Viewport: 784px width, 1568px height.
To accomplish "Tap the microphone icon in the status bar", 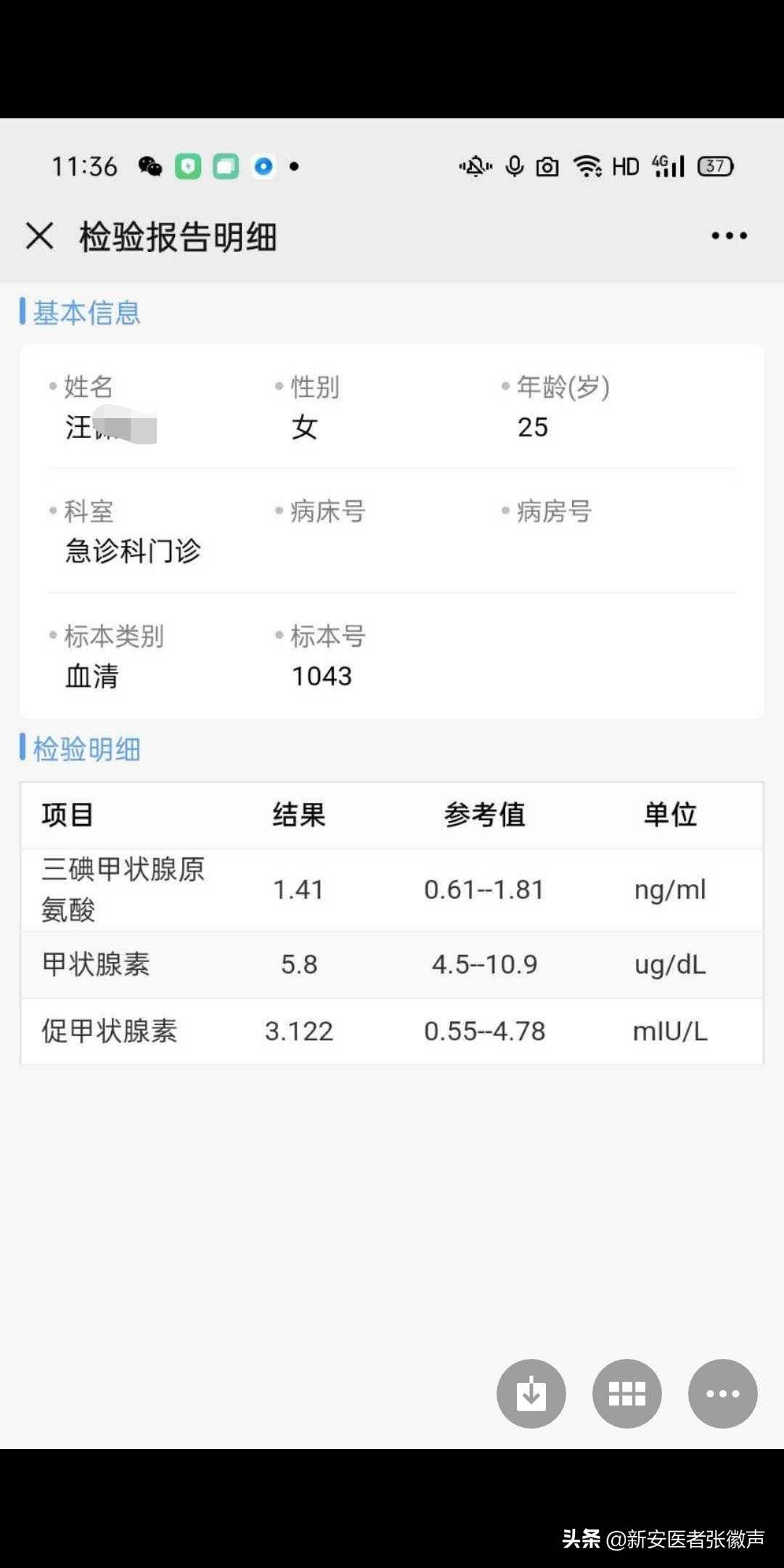I will click(x=514, y=166).
